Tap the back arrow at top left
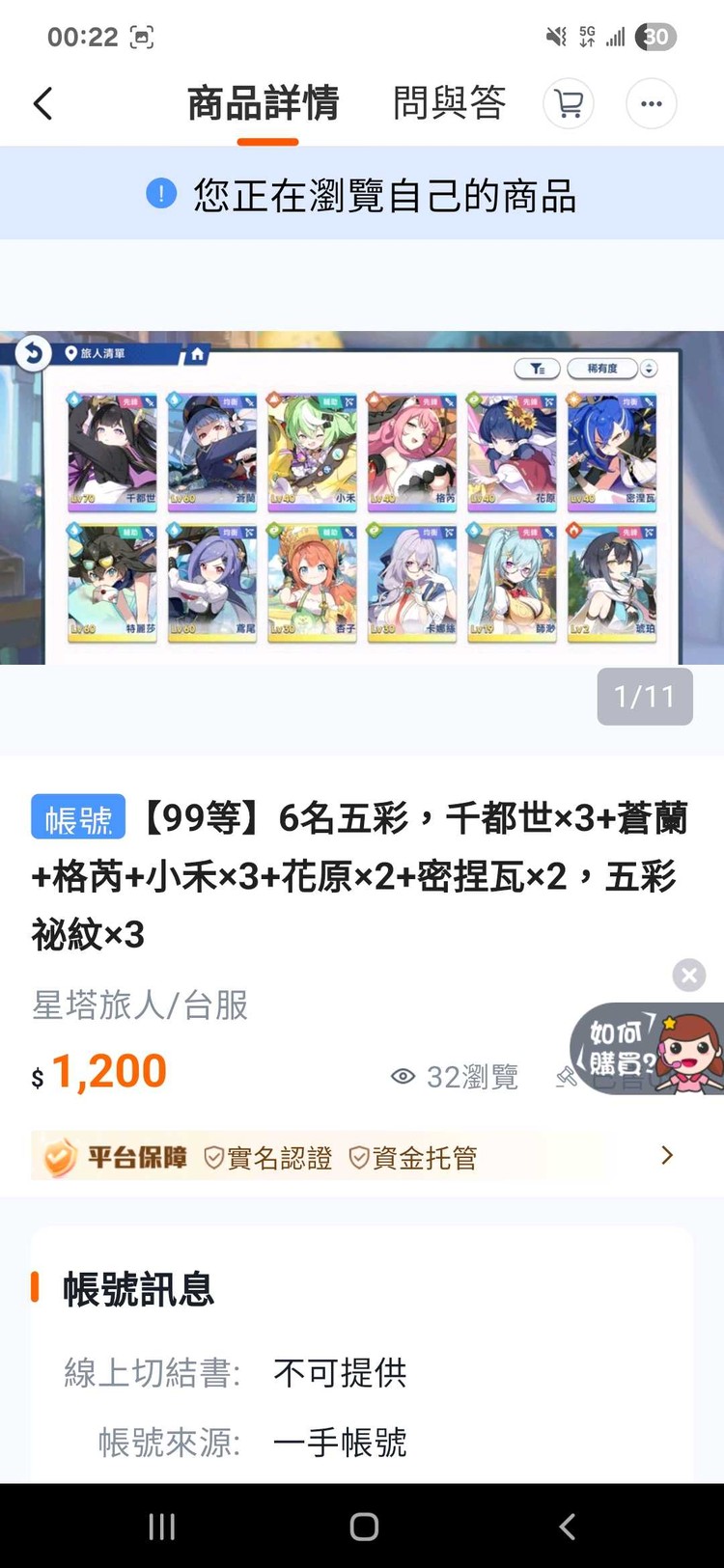The height and width of the screenshot is (1568, 724). (42, 103)
